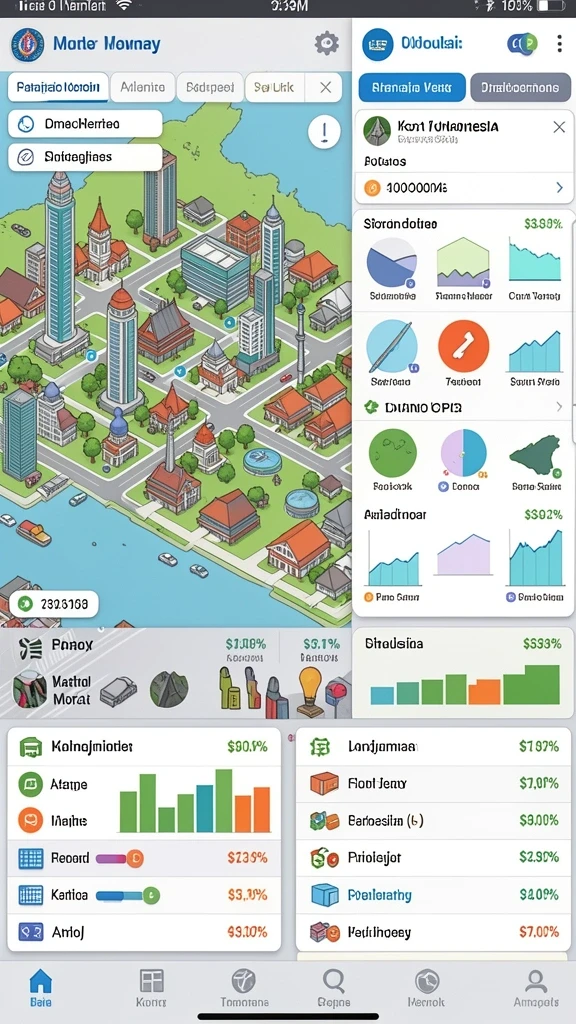Open the magnifier search tab

[x=334, y=988]
